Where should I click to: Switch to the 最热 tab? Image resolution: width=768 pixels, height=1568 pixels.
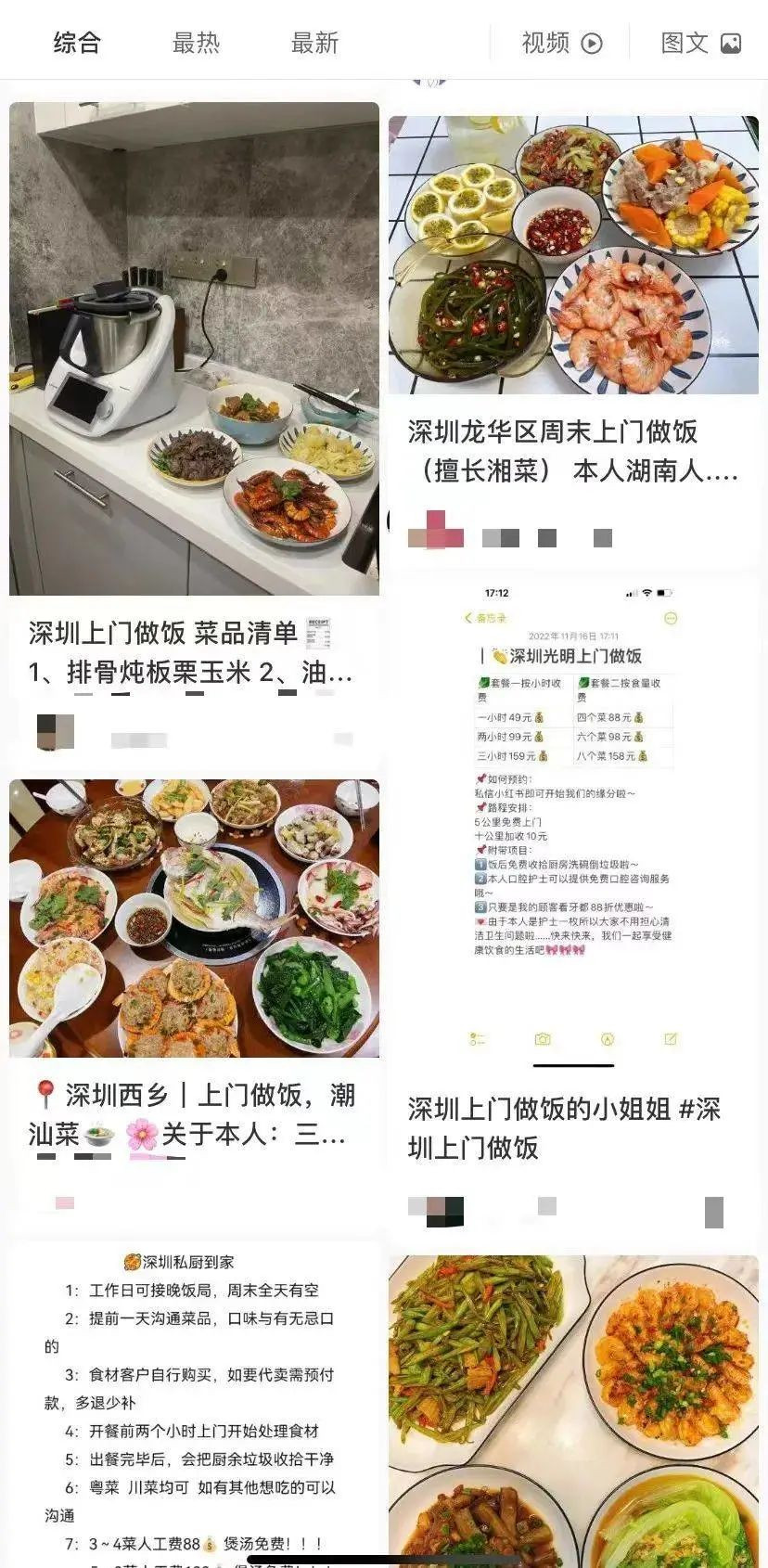point(197,43)
